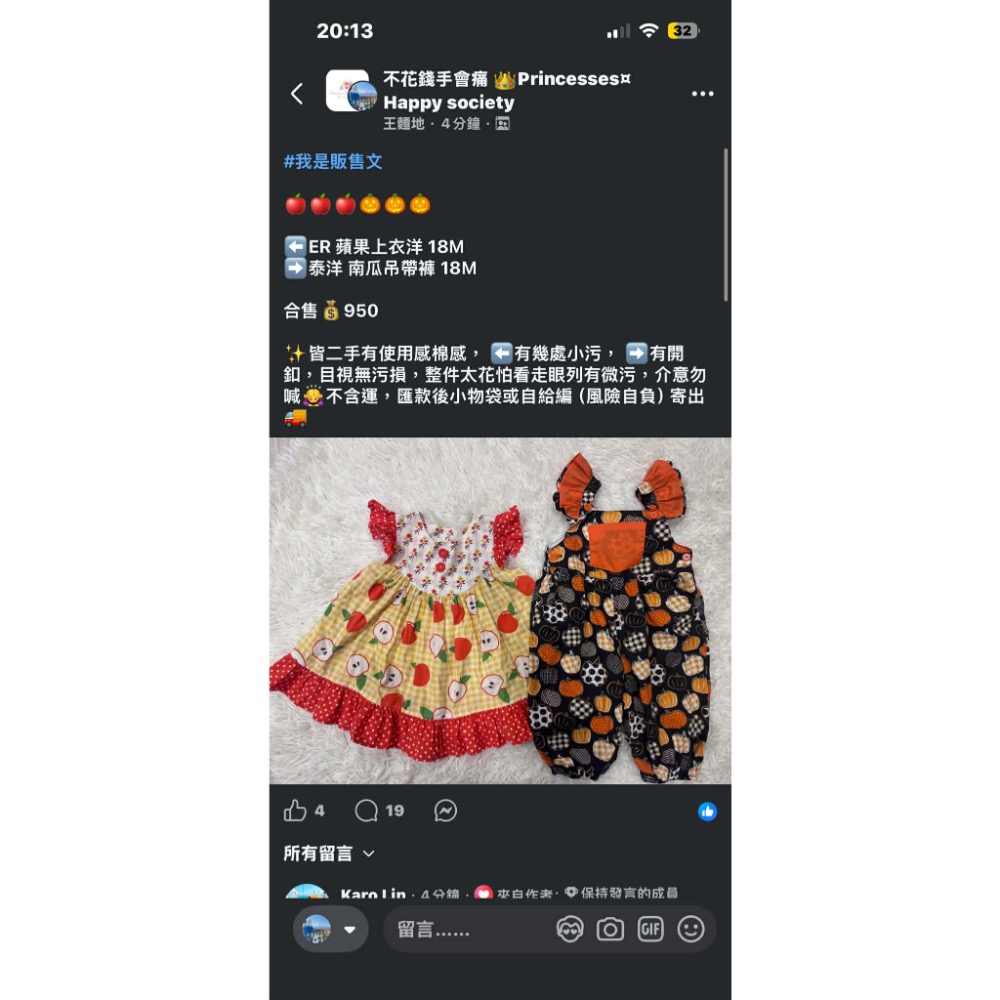
Task: Open the GIF picker
Action: pos(651,930)
